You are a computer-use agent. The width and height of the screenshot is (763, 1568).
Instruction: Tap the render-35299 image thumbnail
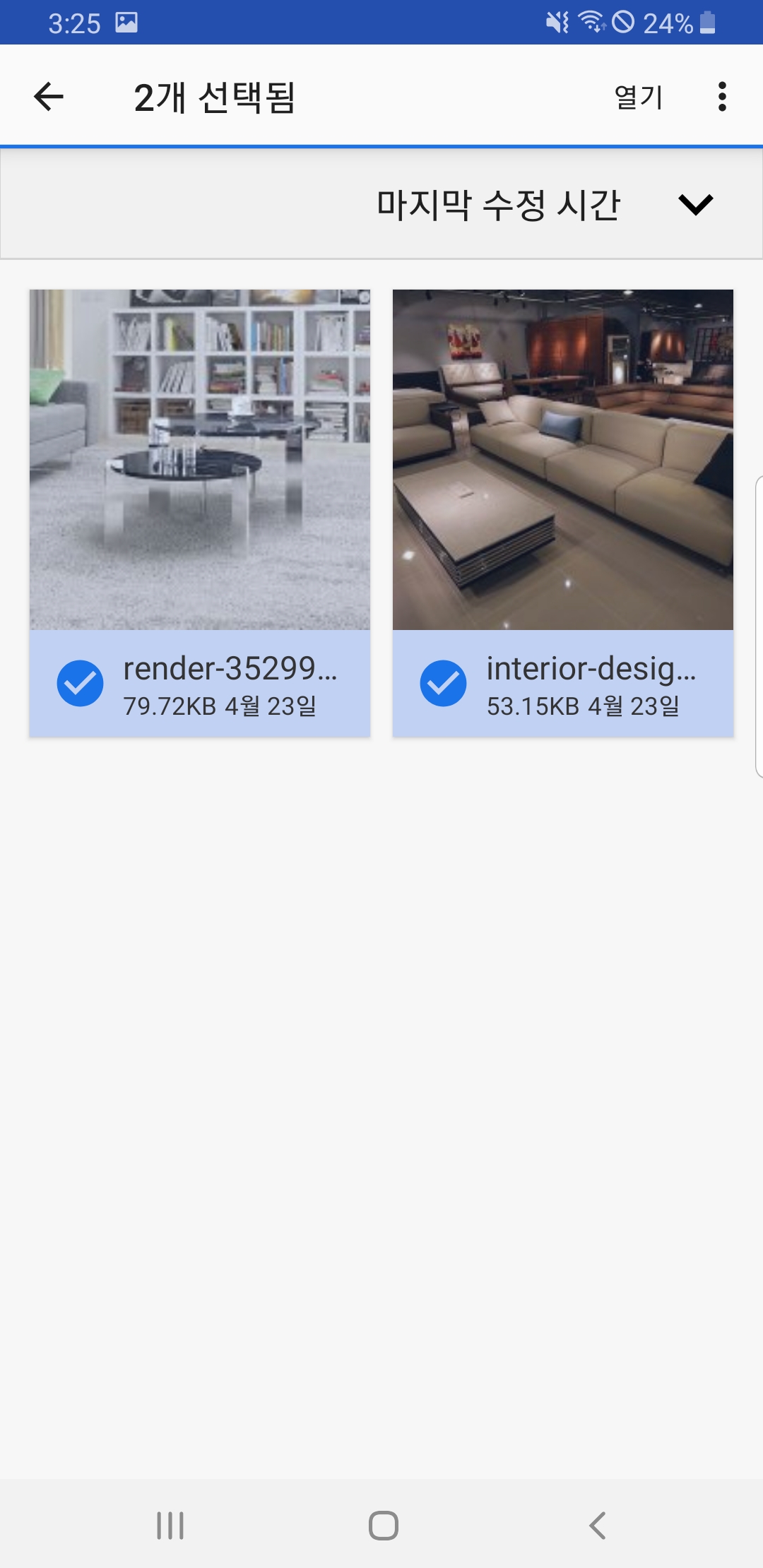tap(200, 459)
